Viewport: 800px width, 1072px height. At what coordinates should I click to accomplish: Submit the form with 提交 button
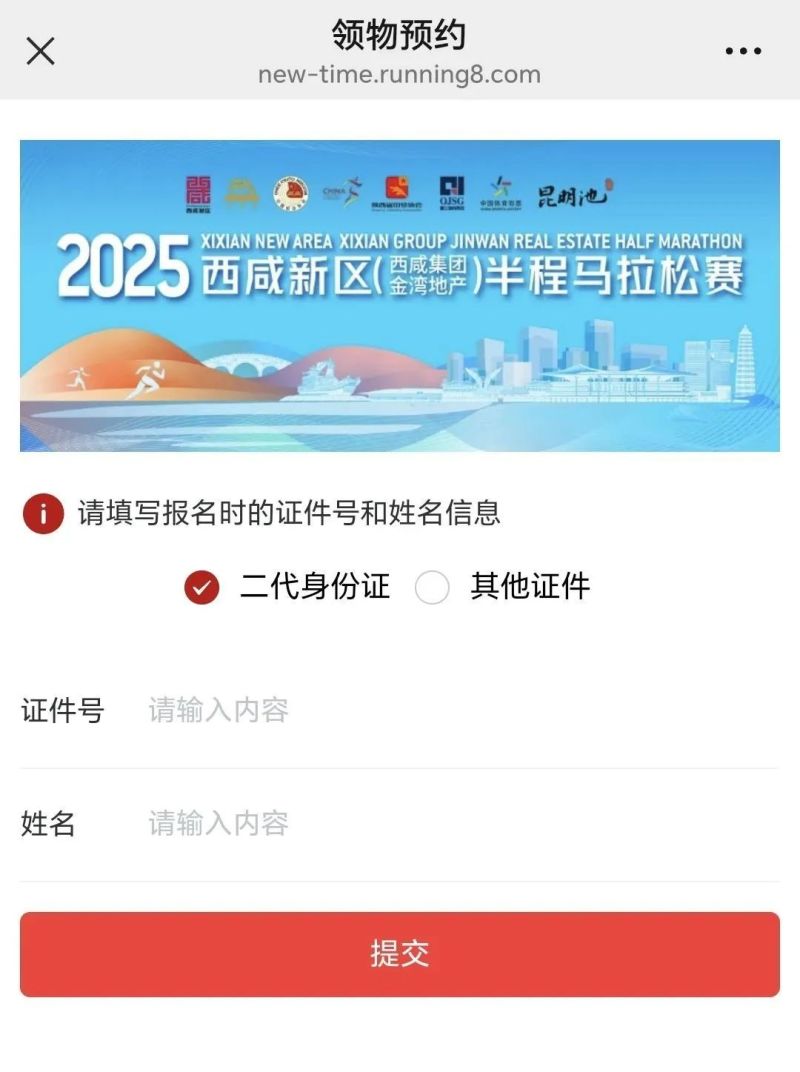(400, 954)
